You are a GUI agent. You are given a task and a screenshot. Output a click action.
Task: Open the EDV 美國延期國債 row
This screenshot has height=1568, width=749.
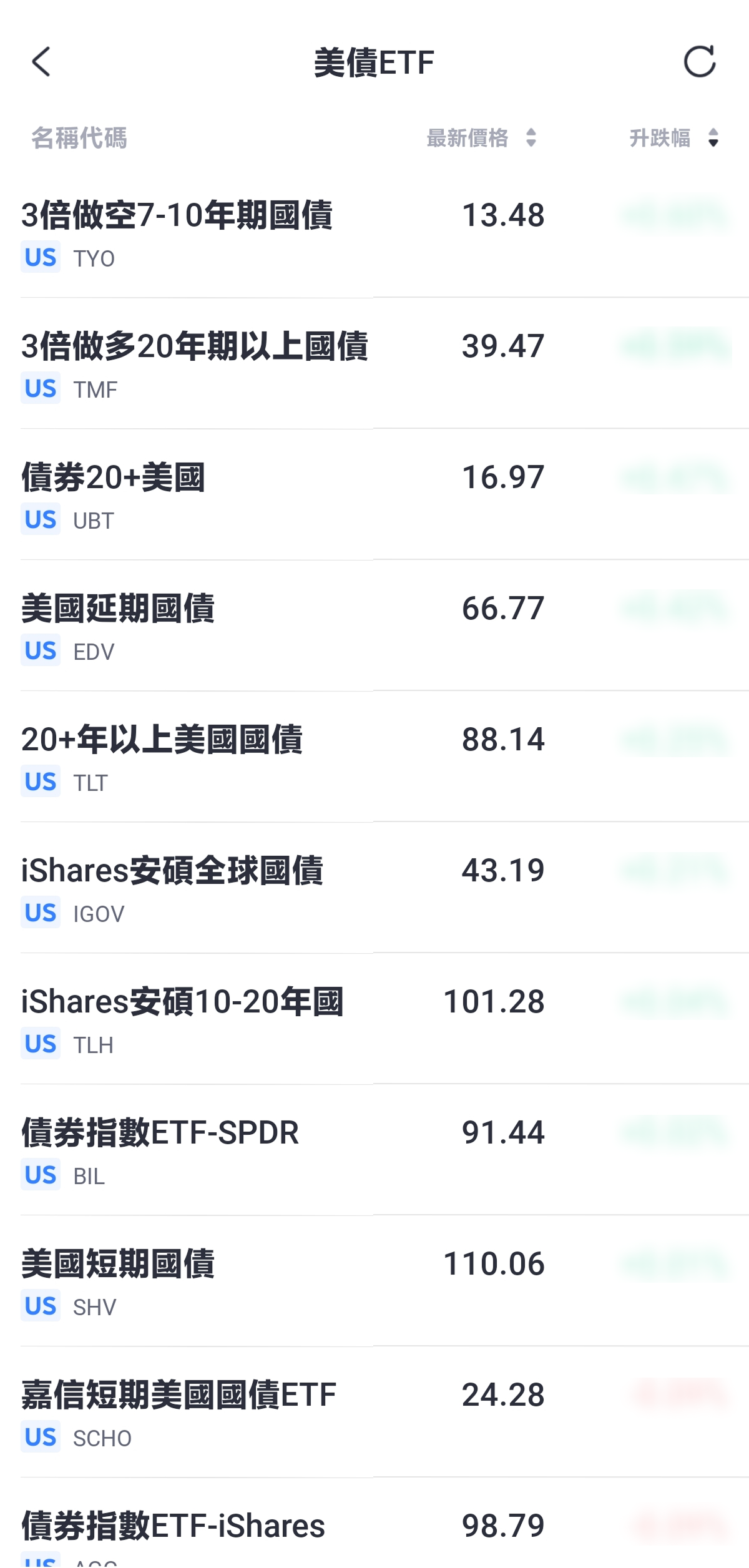(374, 625)
